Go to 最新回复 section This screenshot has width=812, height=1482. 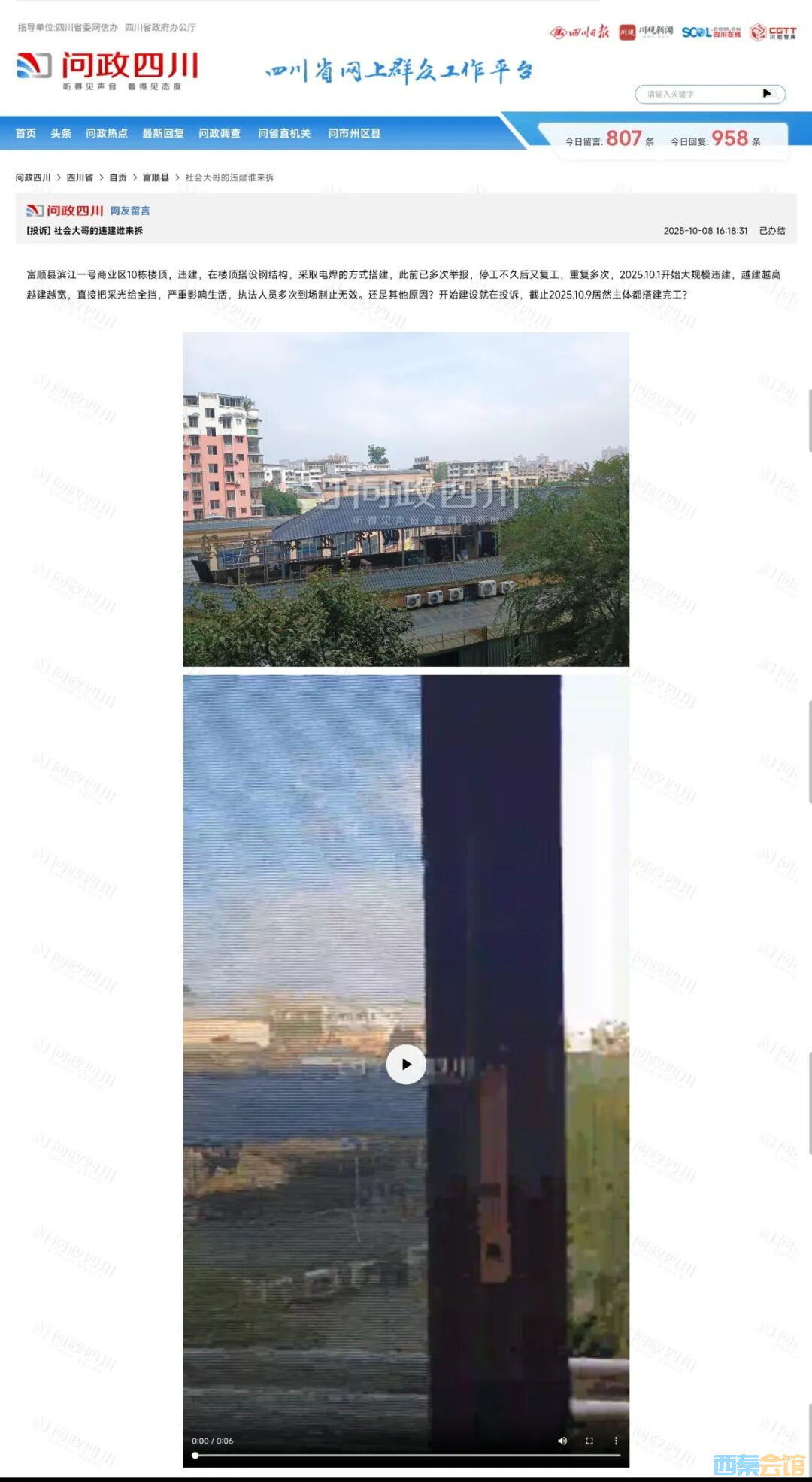(163, 133)
